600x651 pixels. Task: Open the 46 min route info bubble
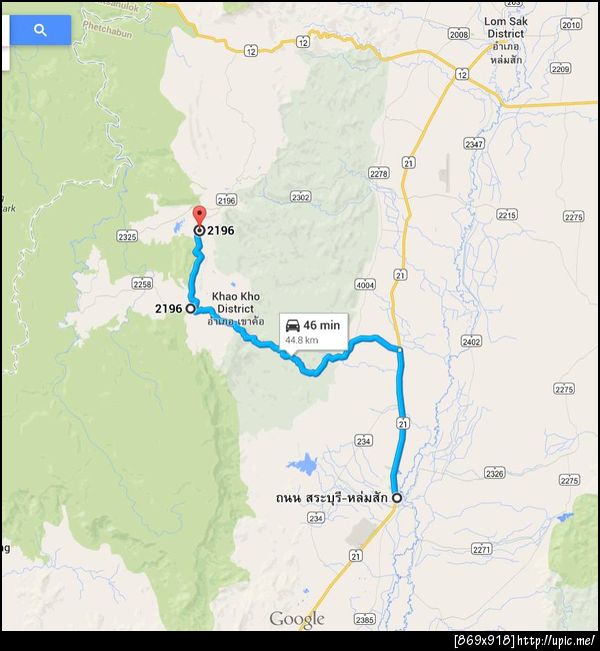[x=313, y=332]
